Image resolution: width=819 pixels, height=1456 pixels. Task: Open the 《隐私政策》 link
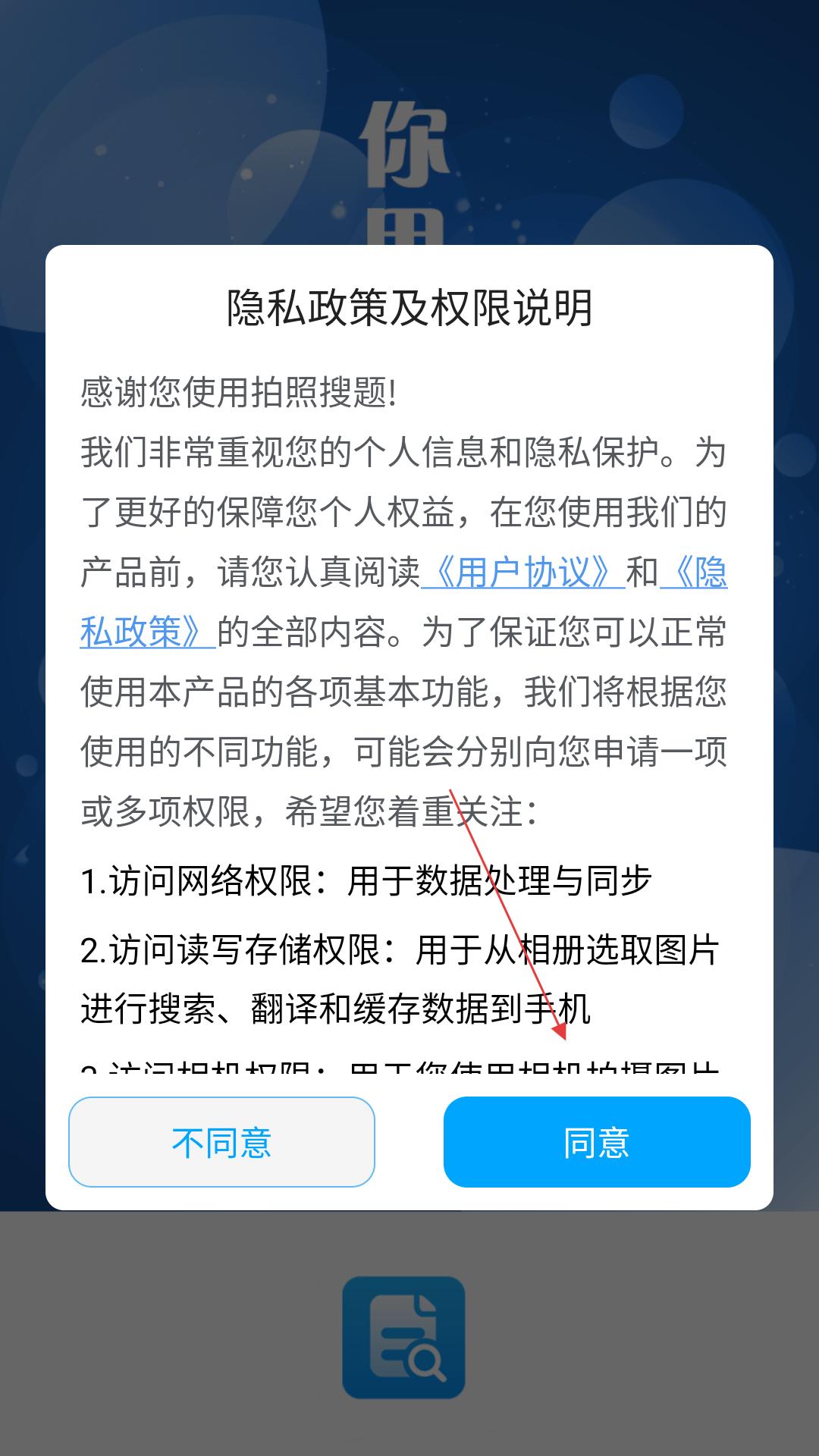pyautogui.click(x=149, y=631)
